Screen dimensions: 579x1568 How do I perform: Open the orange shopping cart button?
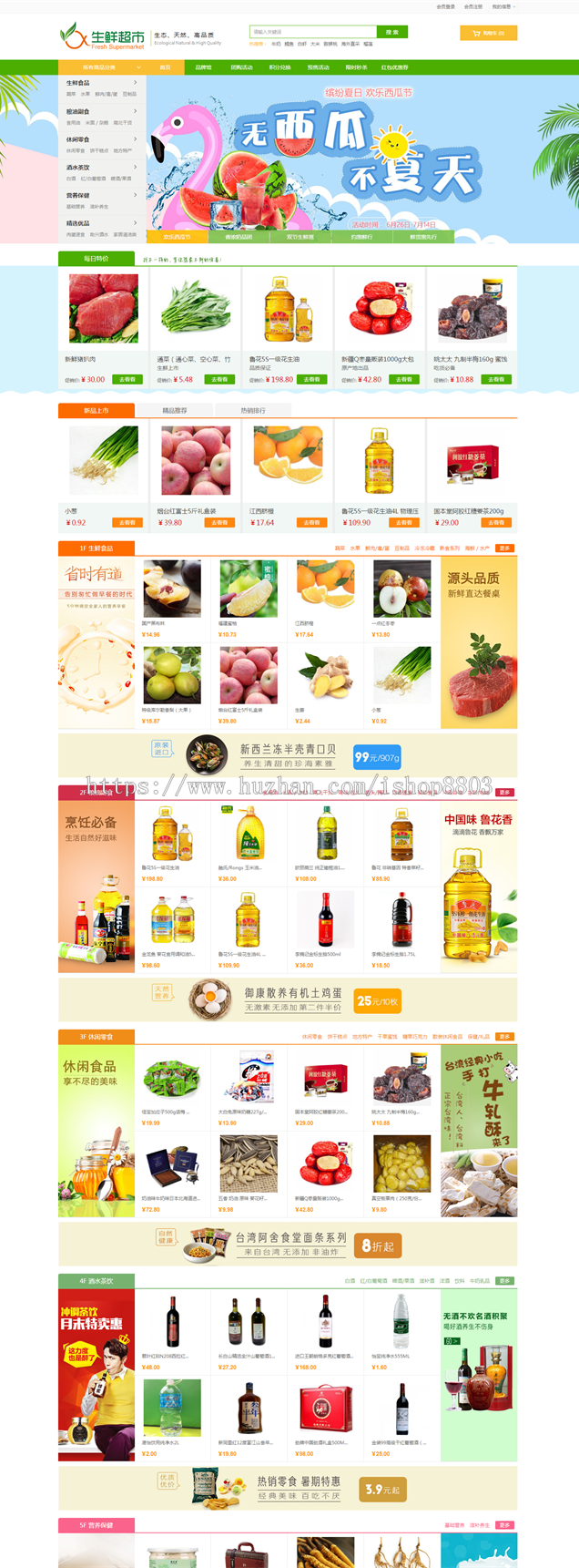[x=488, y=33]
